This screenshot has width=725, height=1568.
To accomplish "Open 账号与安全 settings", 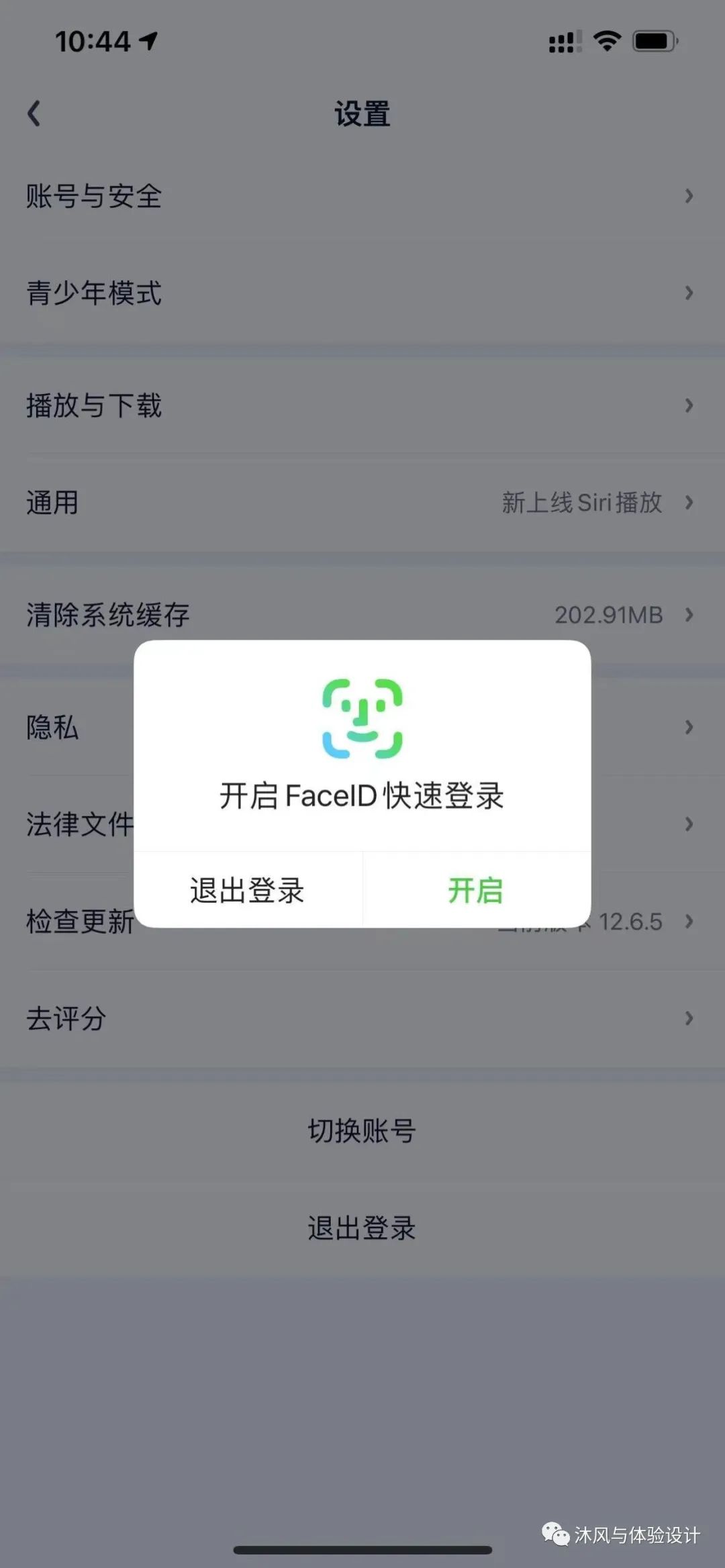I will click(x=362, y=196).
